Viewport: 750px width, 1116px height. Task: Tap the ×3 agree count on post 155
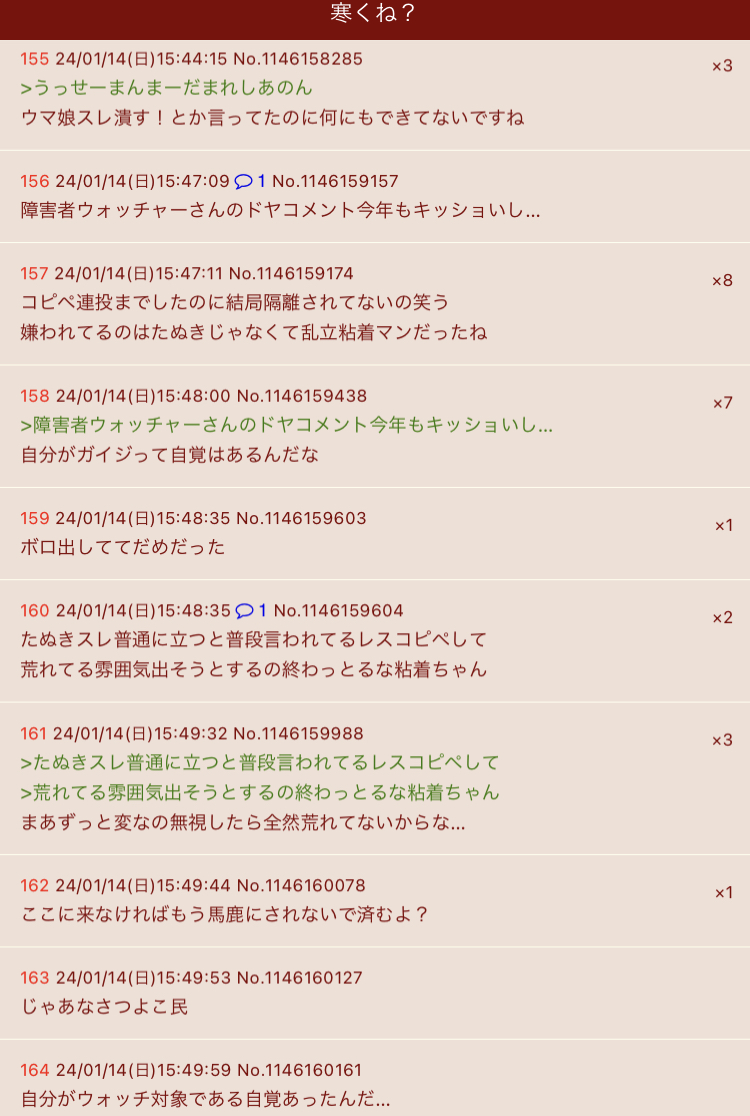pos(722,66)
